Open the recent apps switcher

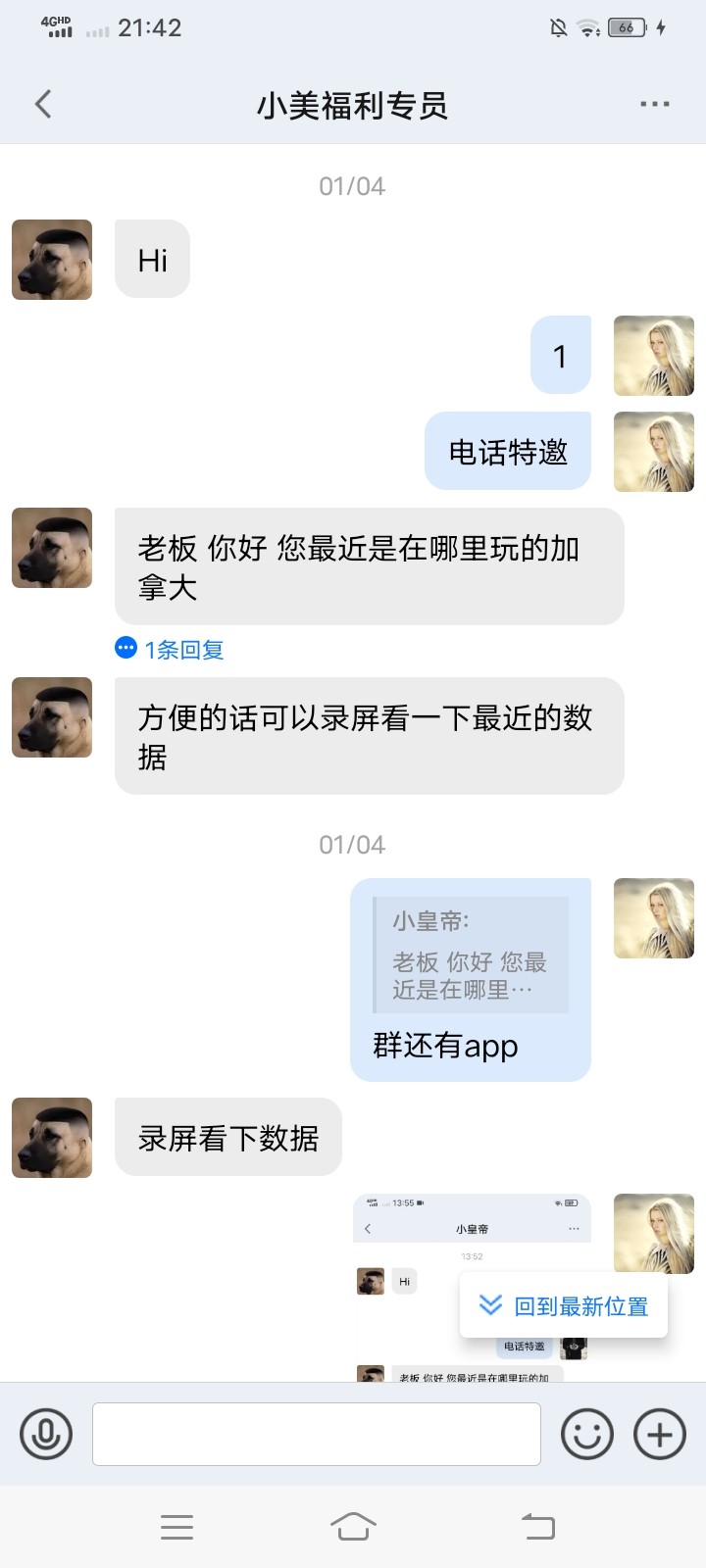point(176,1526)
